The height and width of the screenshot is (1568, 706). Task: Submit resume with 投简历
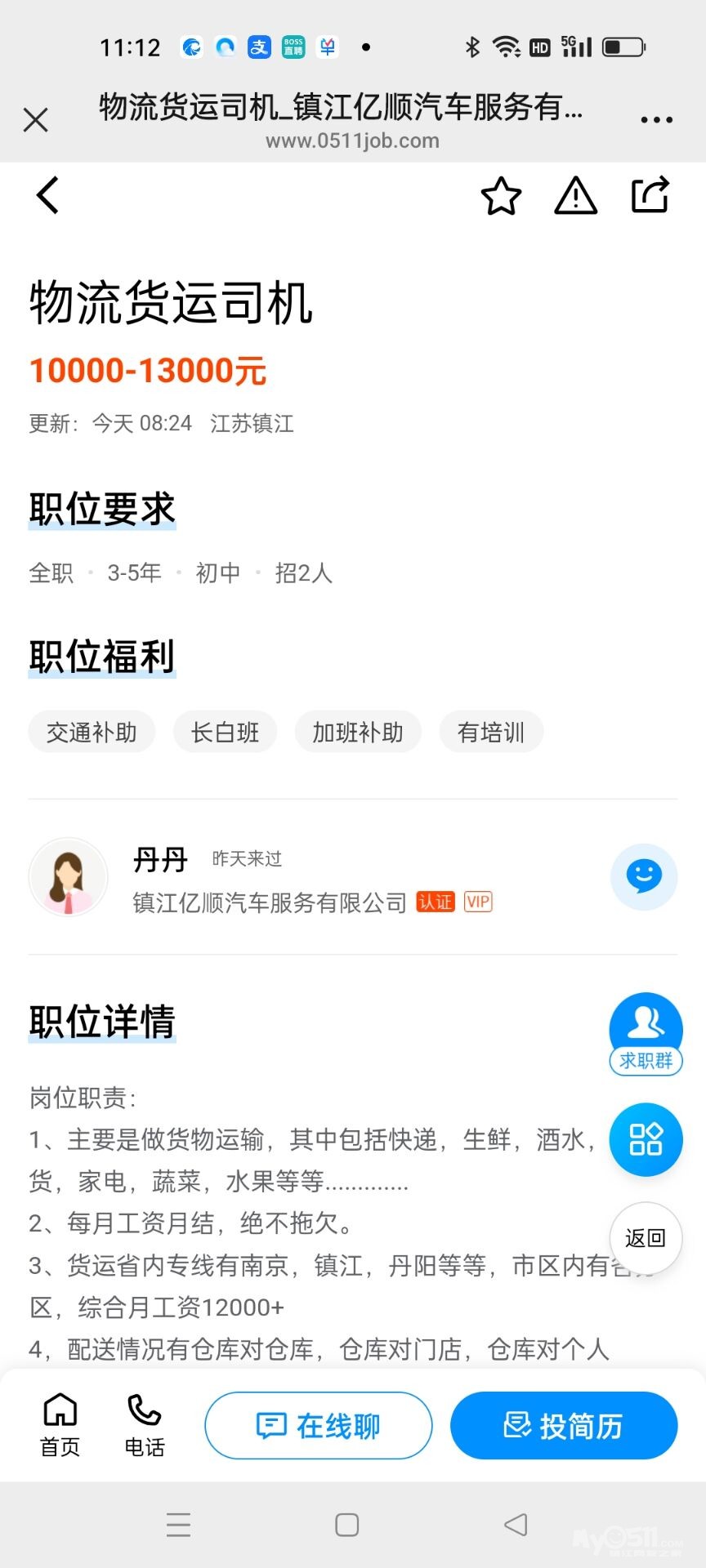coord(563,1426)
